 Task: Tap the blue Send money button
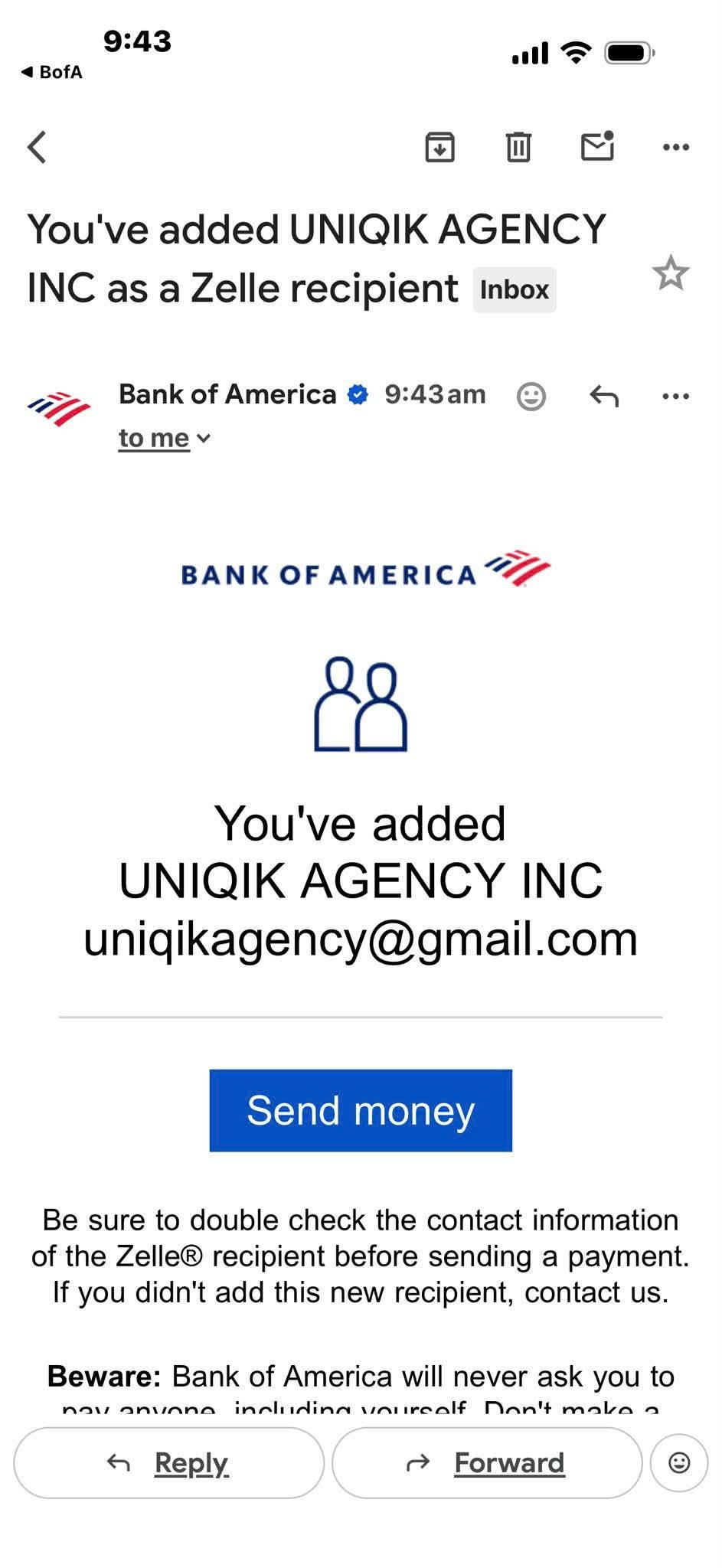pos(361,1110)
